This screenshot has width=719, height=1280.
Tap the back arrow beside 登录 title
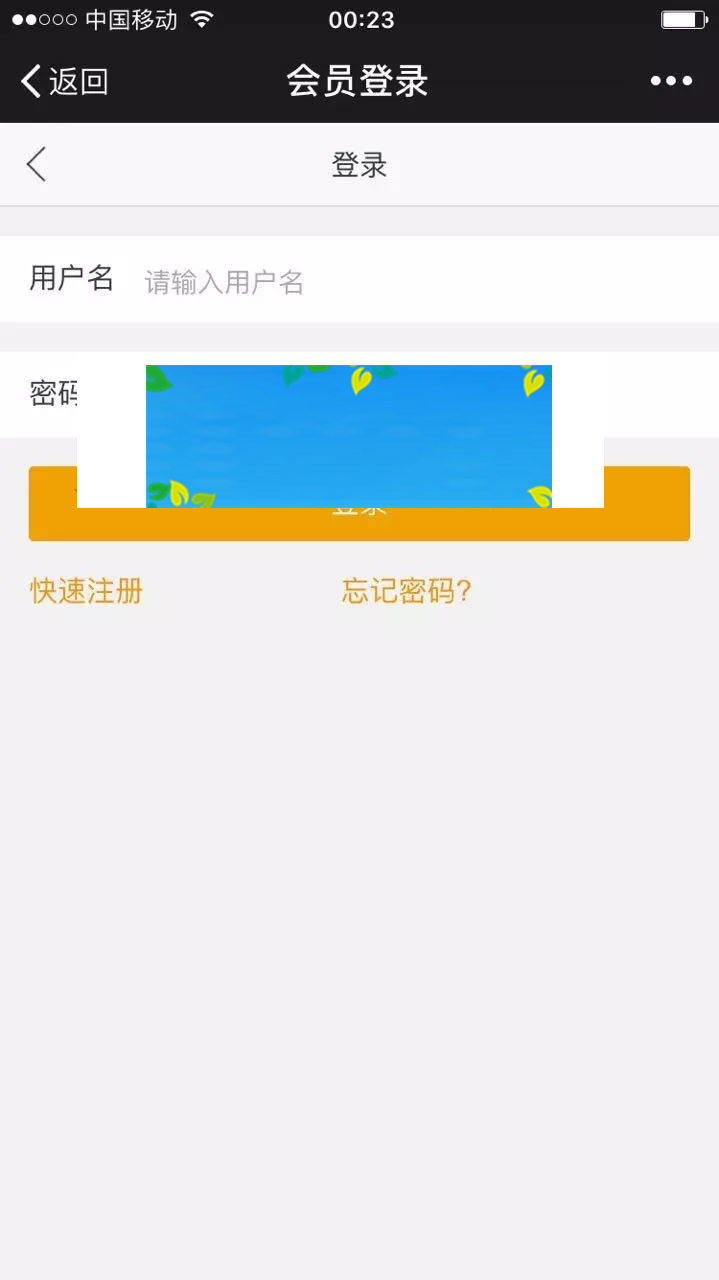(x=37, y=164)
